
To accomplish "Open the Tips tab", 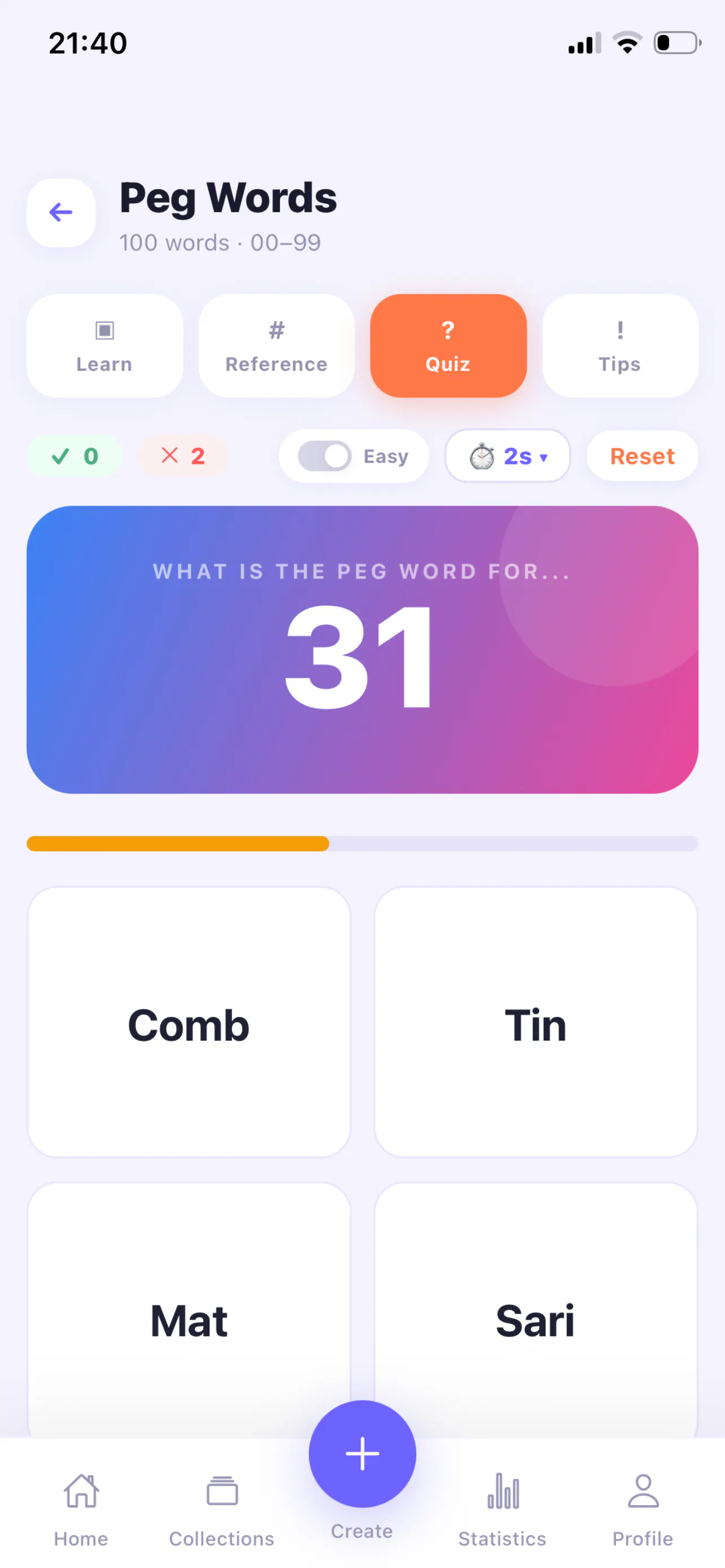I will click(x=619, y=346).
